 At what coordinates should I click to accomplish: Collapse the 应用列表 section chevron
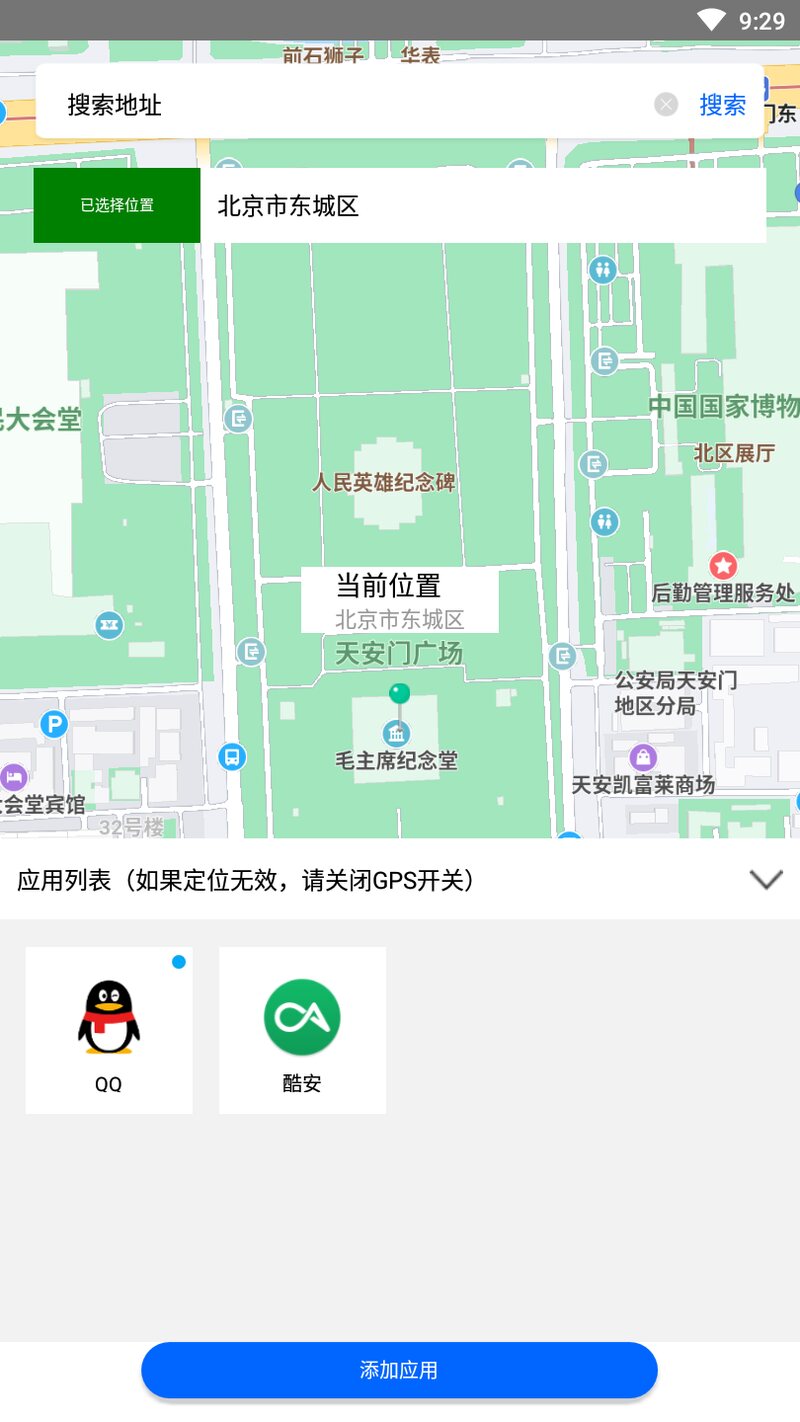tap(766, 879)
